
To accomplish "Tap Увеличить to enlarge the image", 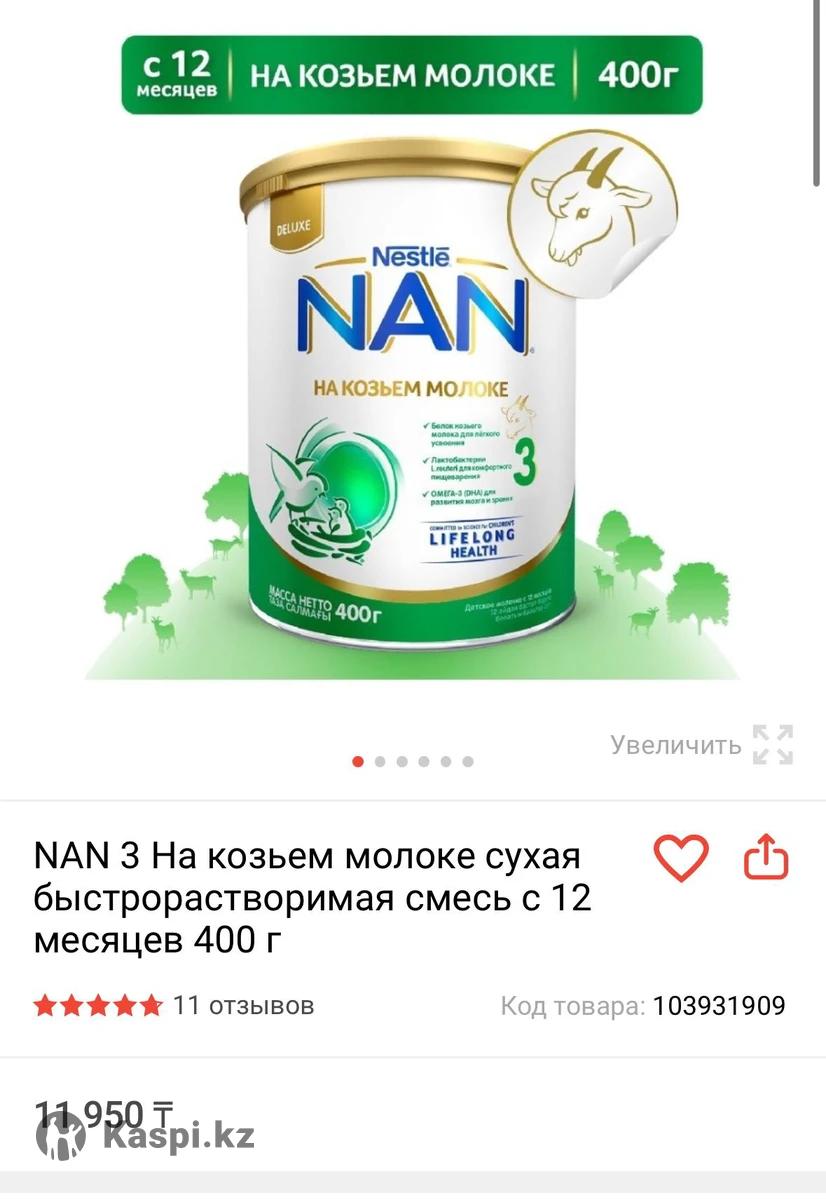I will click(x=702, y=745).
